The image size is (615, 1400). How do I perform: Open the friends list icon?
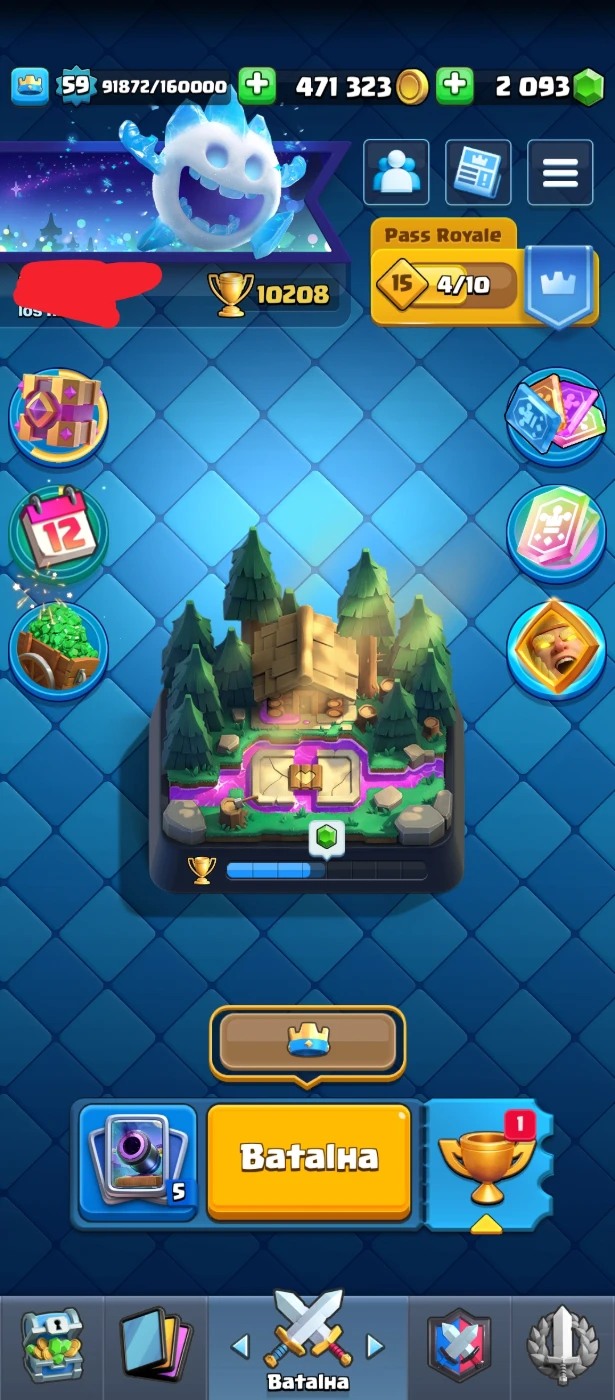click(396, 173)
